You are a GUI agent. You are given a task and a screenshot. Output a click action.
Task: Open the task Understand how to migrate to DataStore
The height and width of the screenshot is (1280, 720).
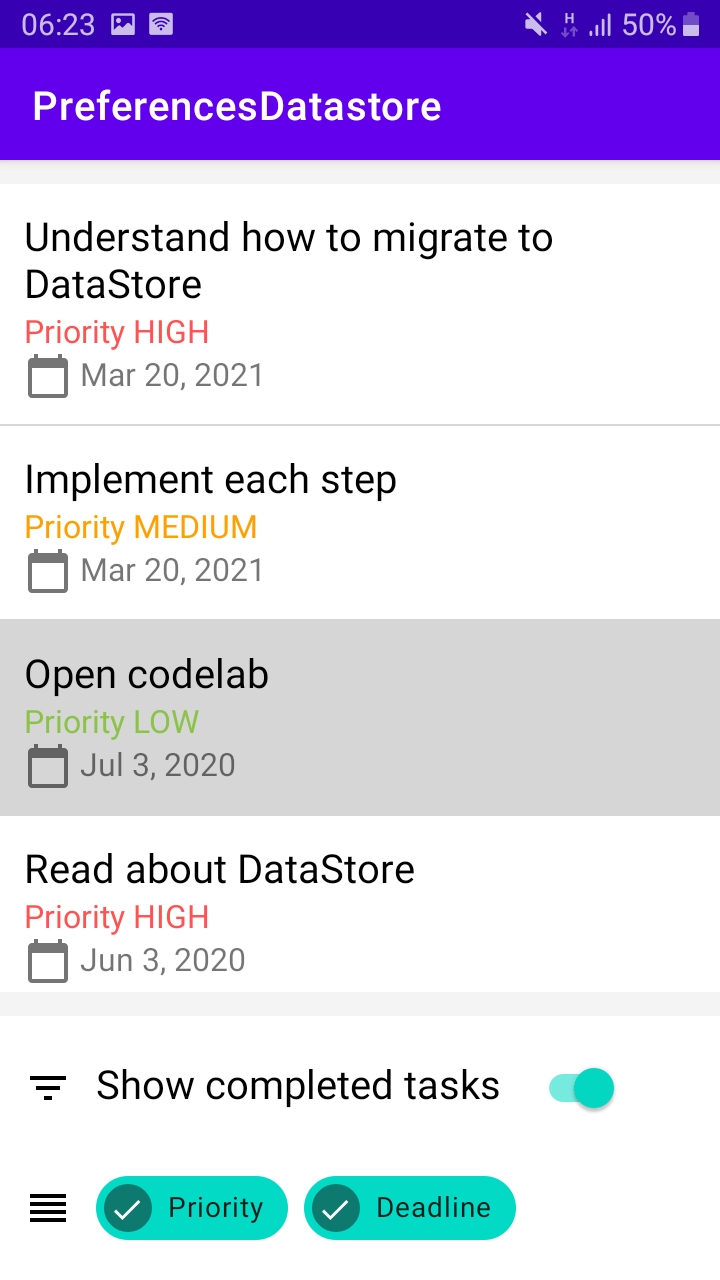click(360, 304)
